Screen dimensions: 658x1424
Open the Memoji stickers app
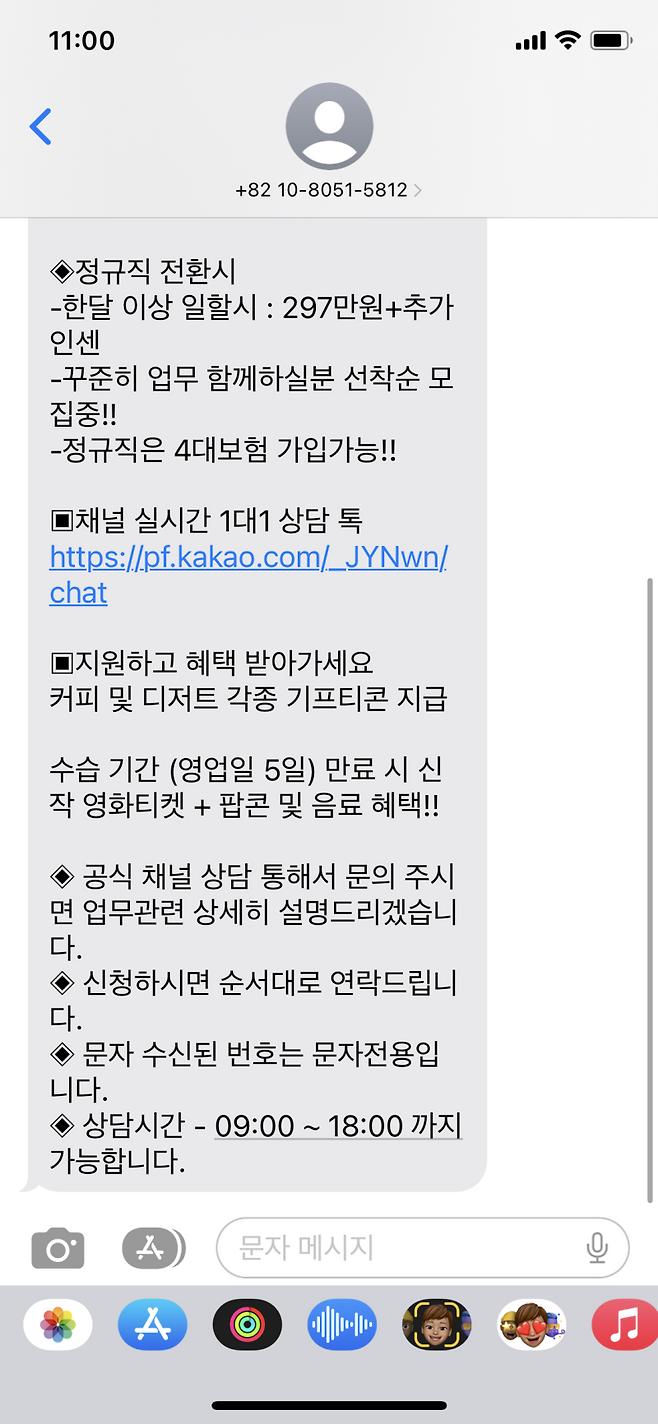pos(531,1326)
